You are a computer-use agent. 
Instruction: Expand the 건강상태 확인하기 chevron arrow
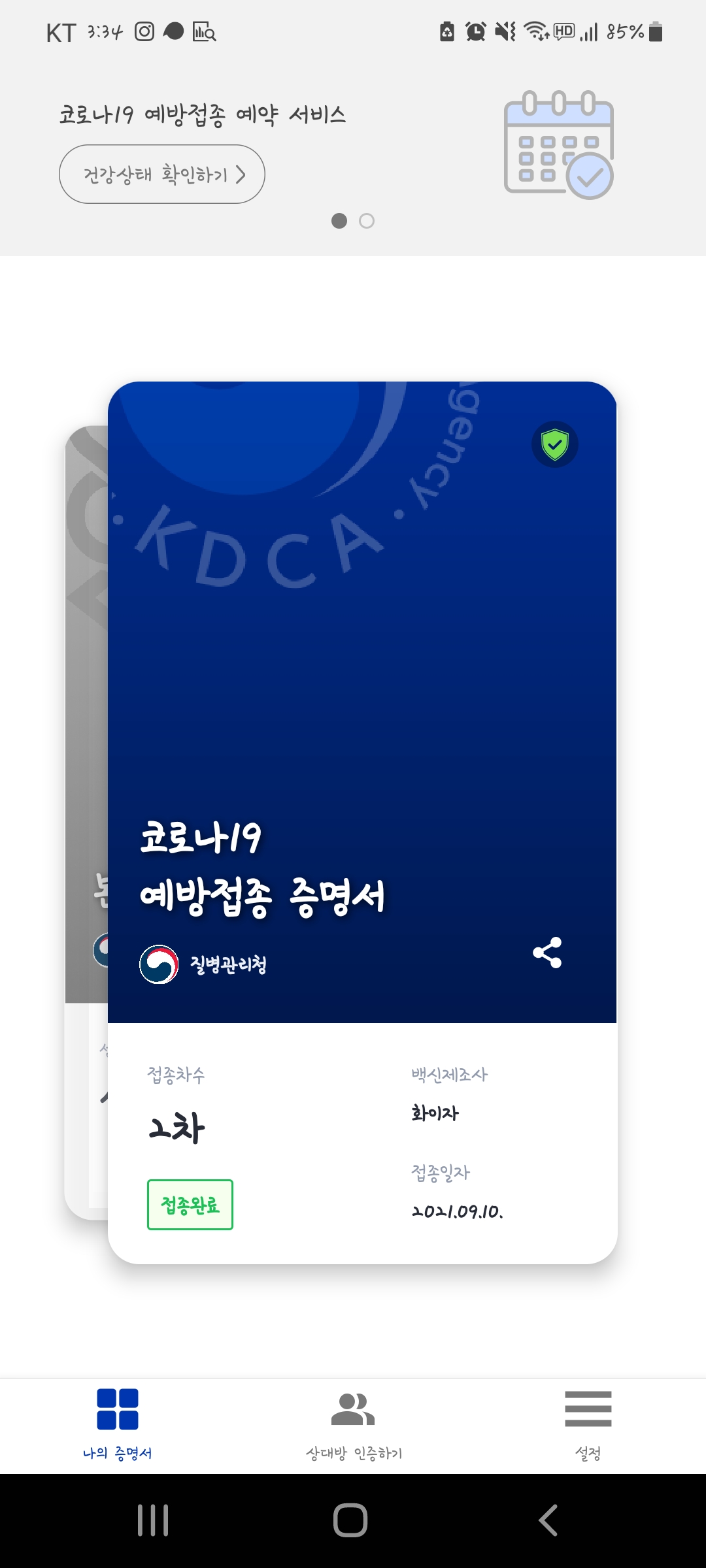tap(243, 173)
